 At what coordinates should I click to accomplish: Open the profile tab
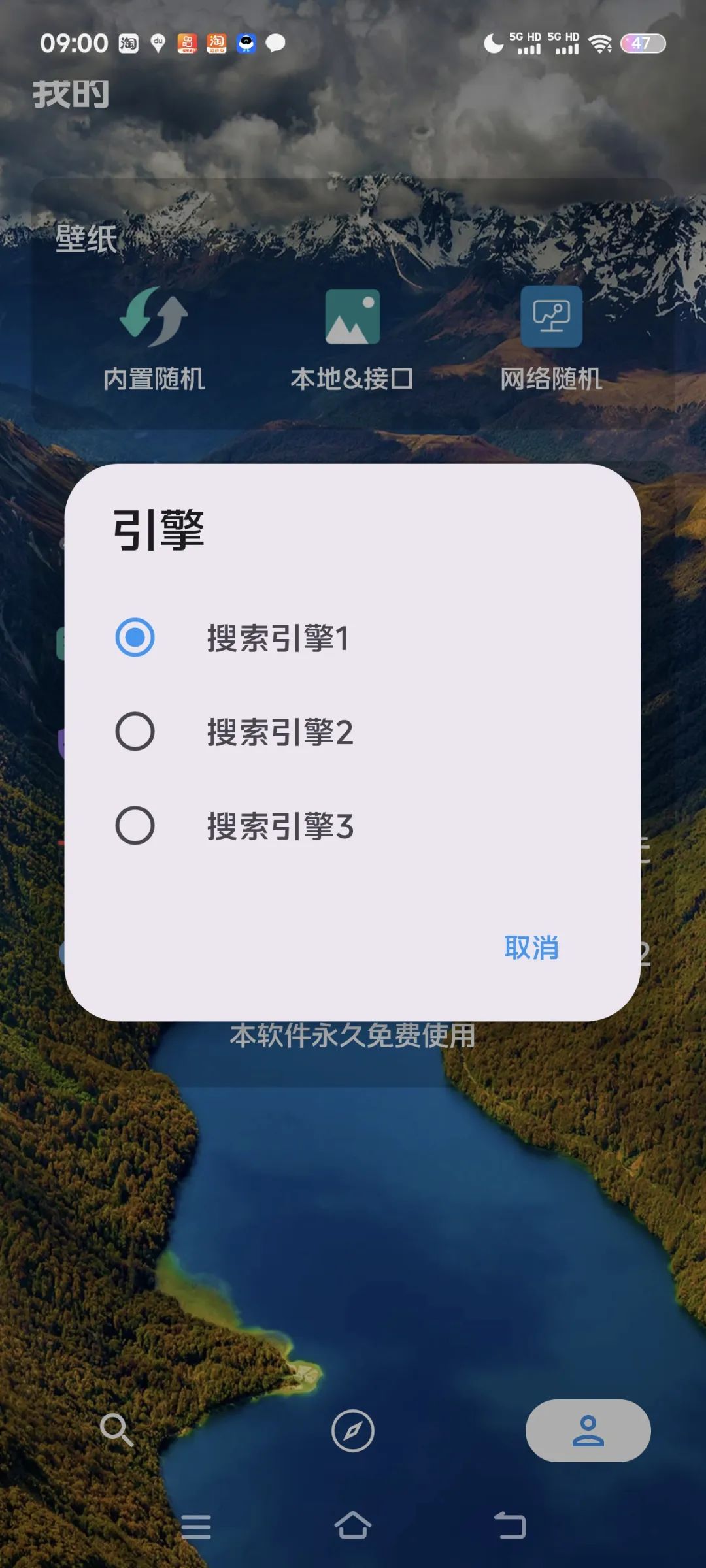click(588, 1430)
